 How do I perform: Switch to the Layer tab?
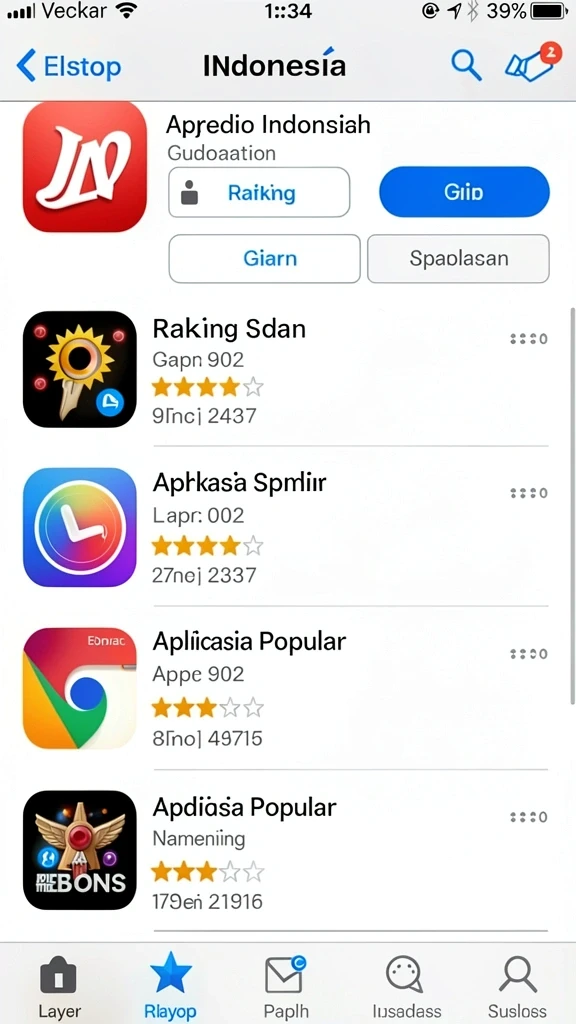tap(59, 986)
